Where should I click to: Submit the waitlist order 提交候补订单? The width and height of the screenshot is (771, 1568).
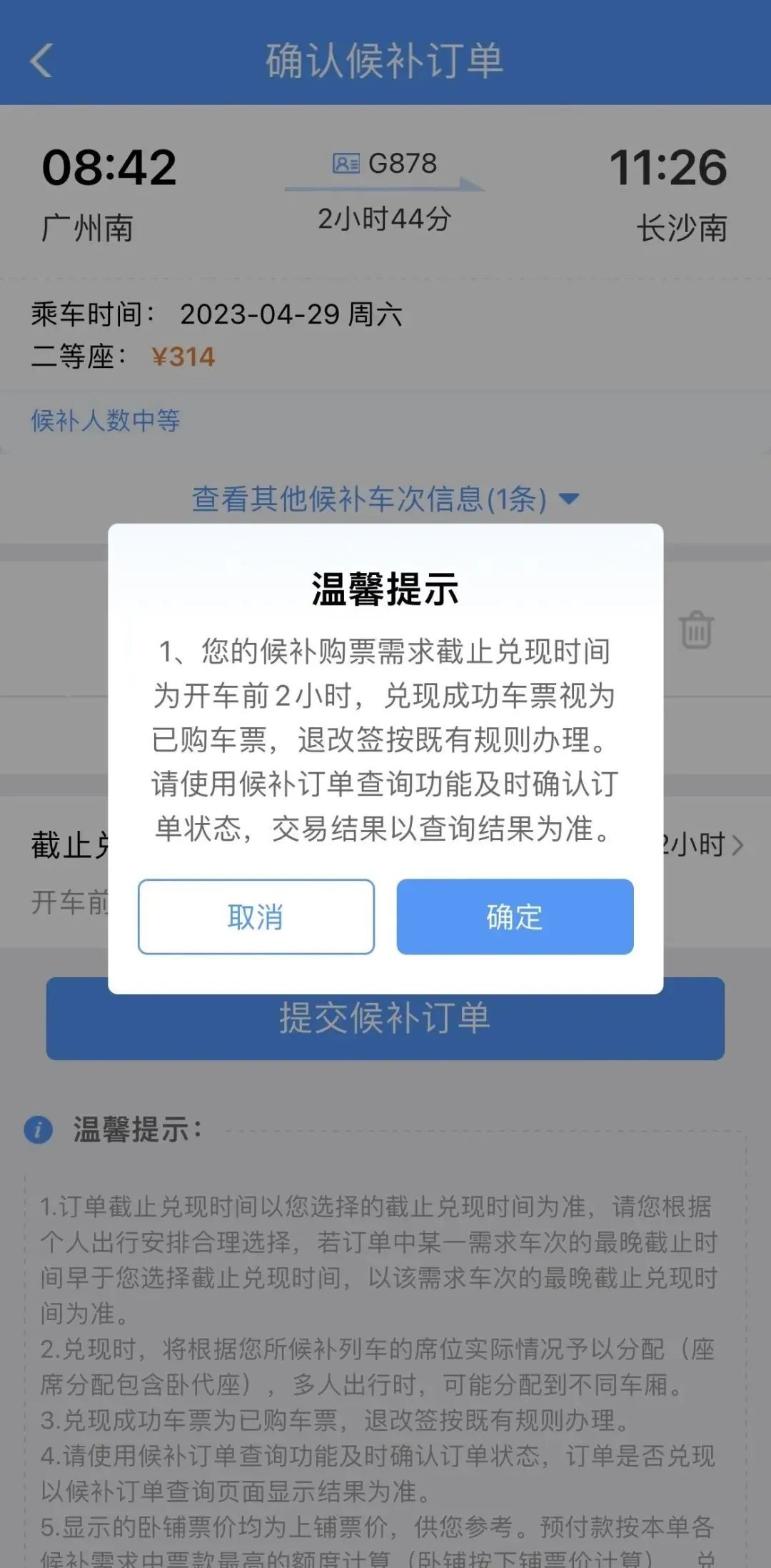point(385,1022)
